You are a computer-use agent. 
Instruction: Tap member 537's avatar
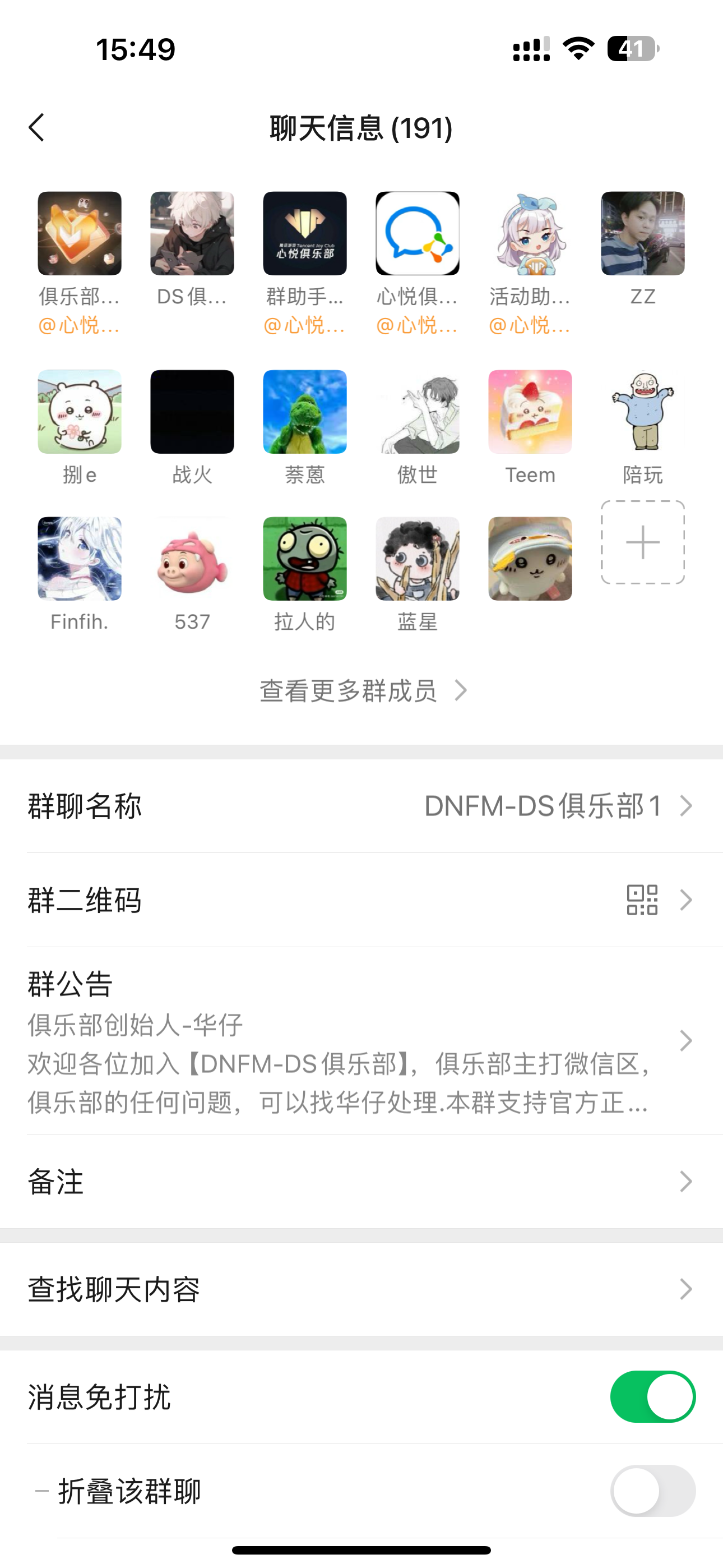(x=192, y=558)
